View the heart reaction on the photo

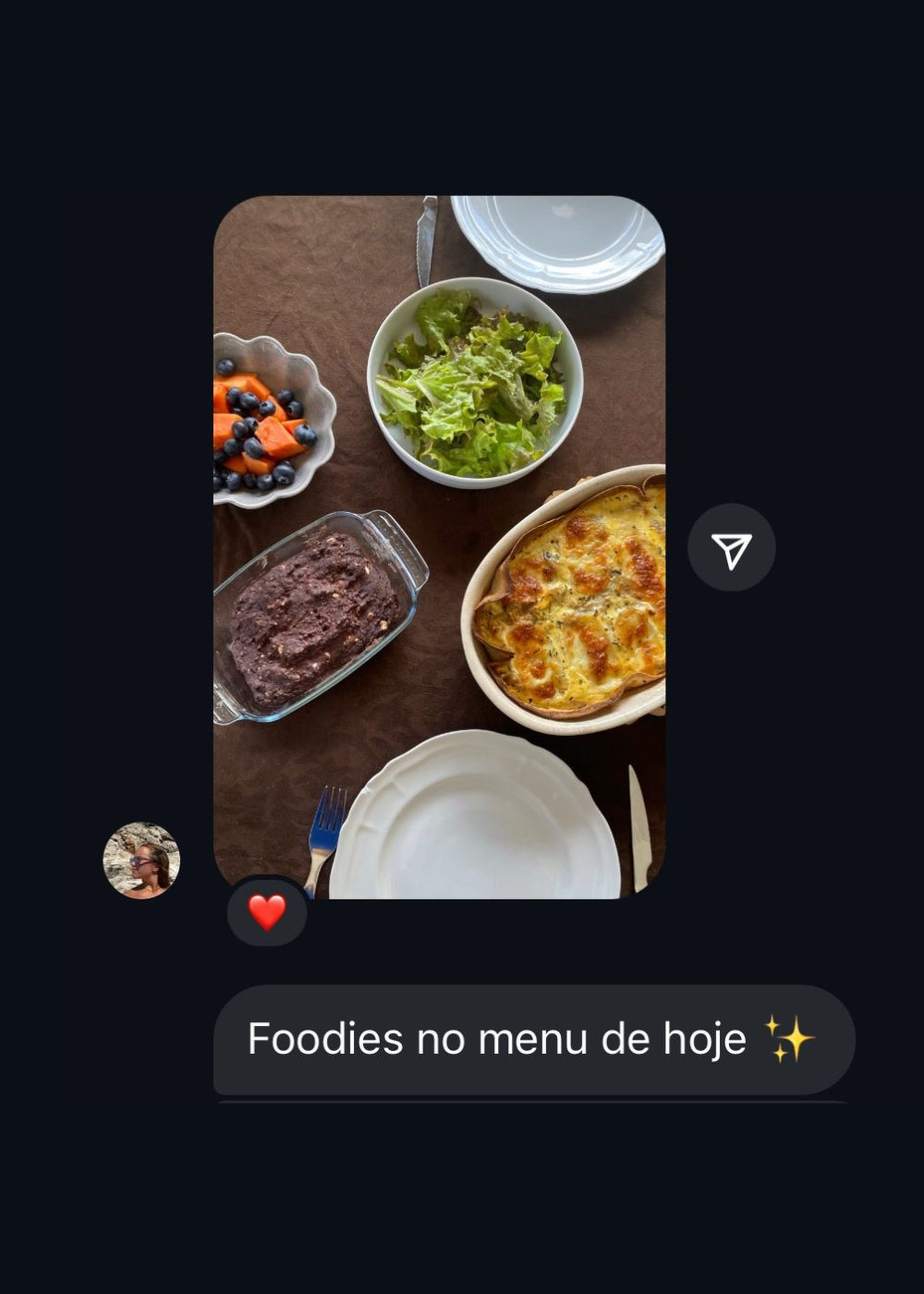click(267, 913)
